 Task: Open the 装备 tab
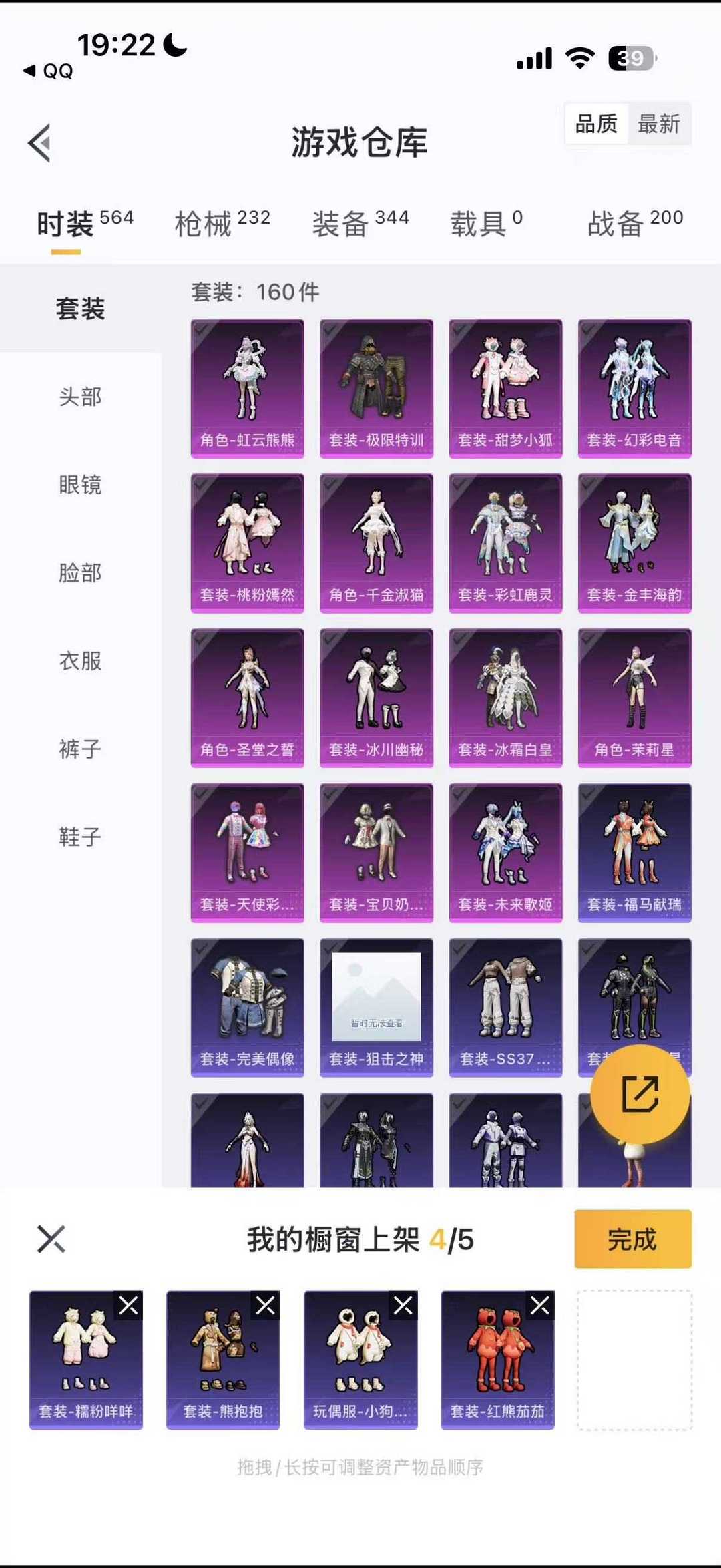[x=360, y=223]
